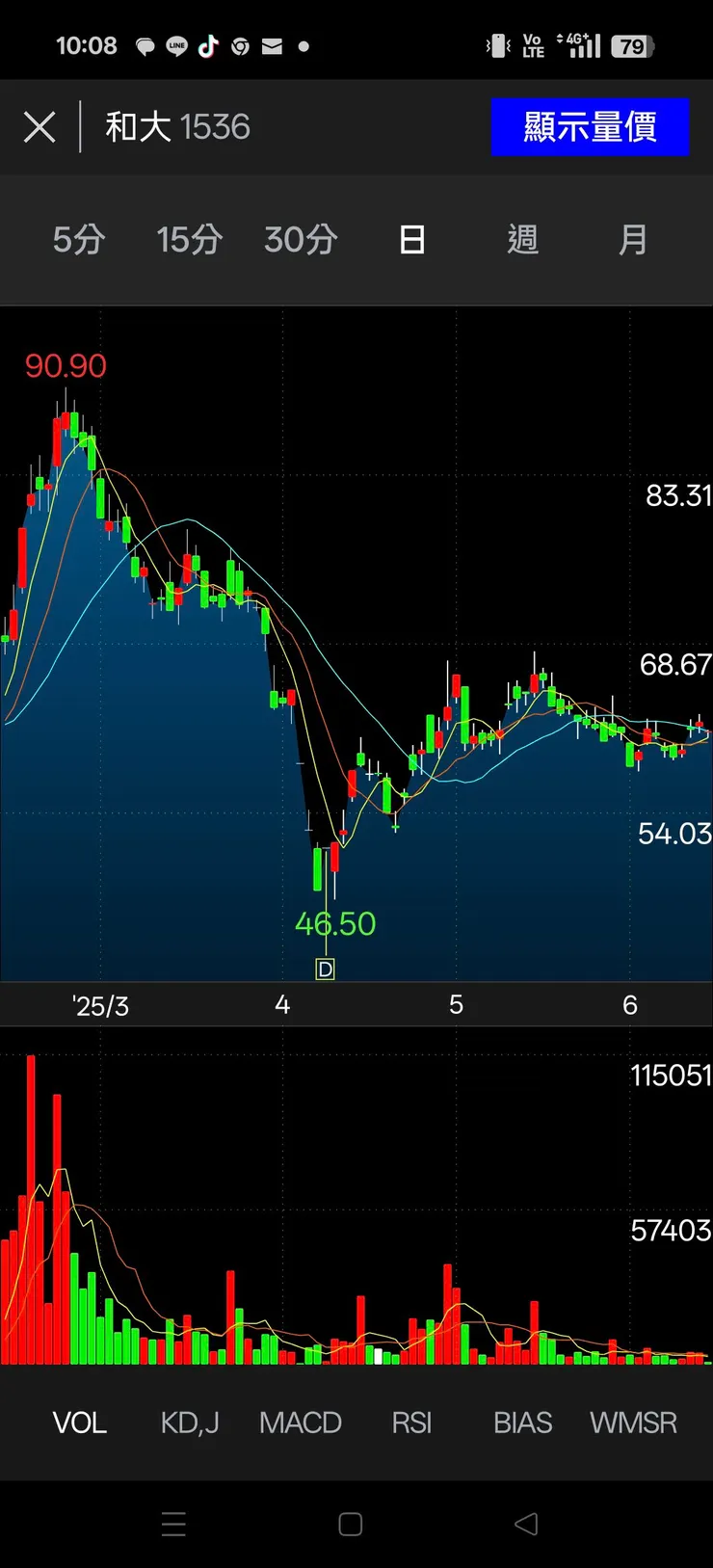Open the BIAS indicator
This screenshot has width=713, height=1568.
click(522, 1422)
